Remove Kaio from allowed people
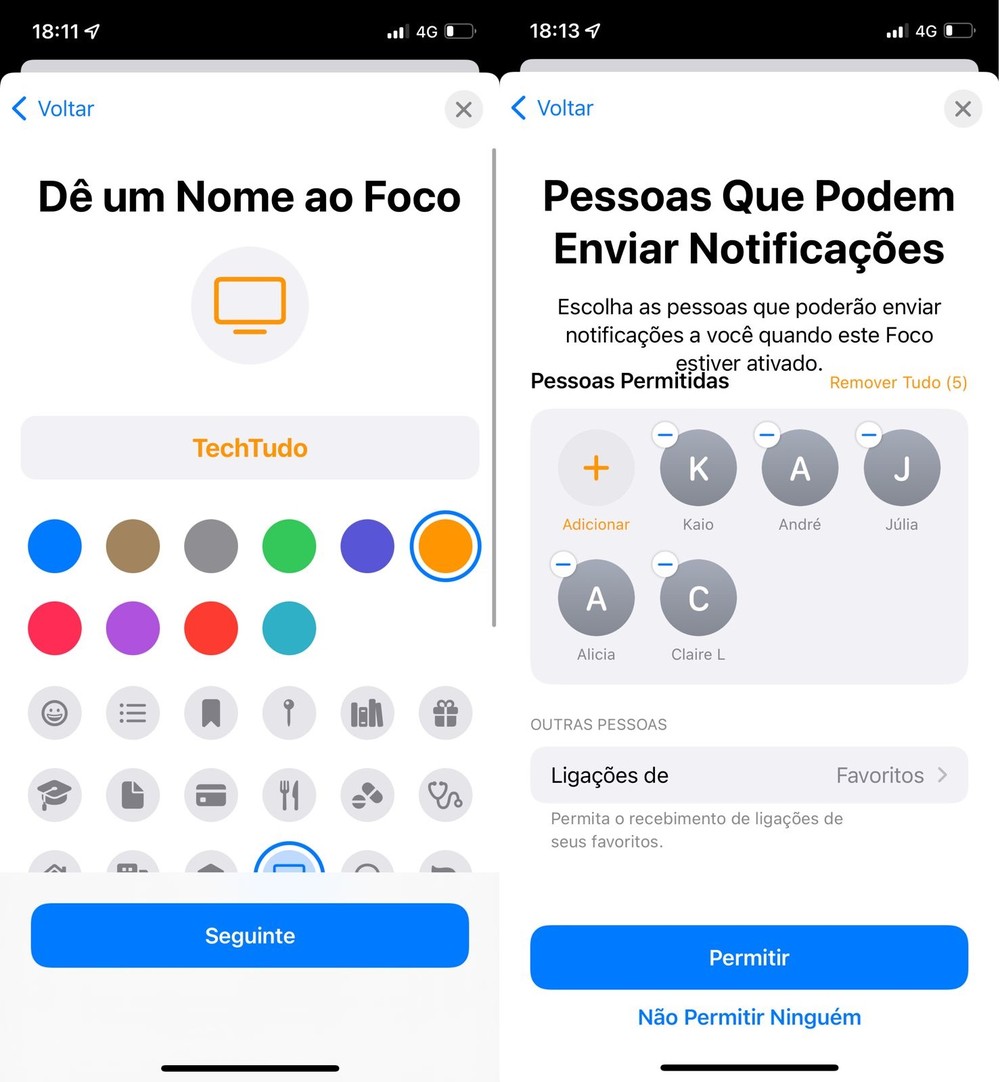Viewport: 1000px width, 1082px height. coord(666,434)
